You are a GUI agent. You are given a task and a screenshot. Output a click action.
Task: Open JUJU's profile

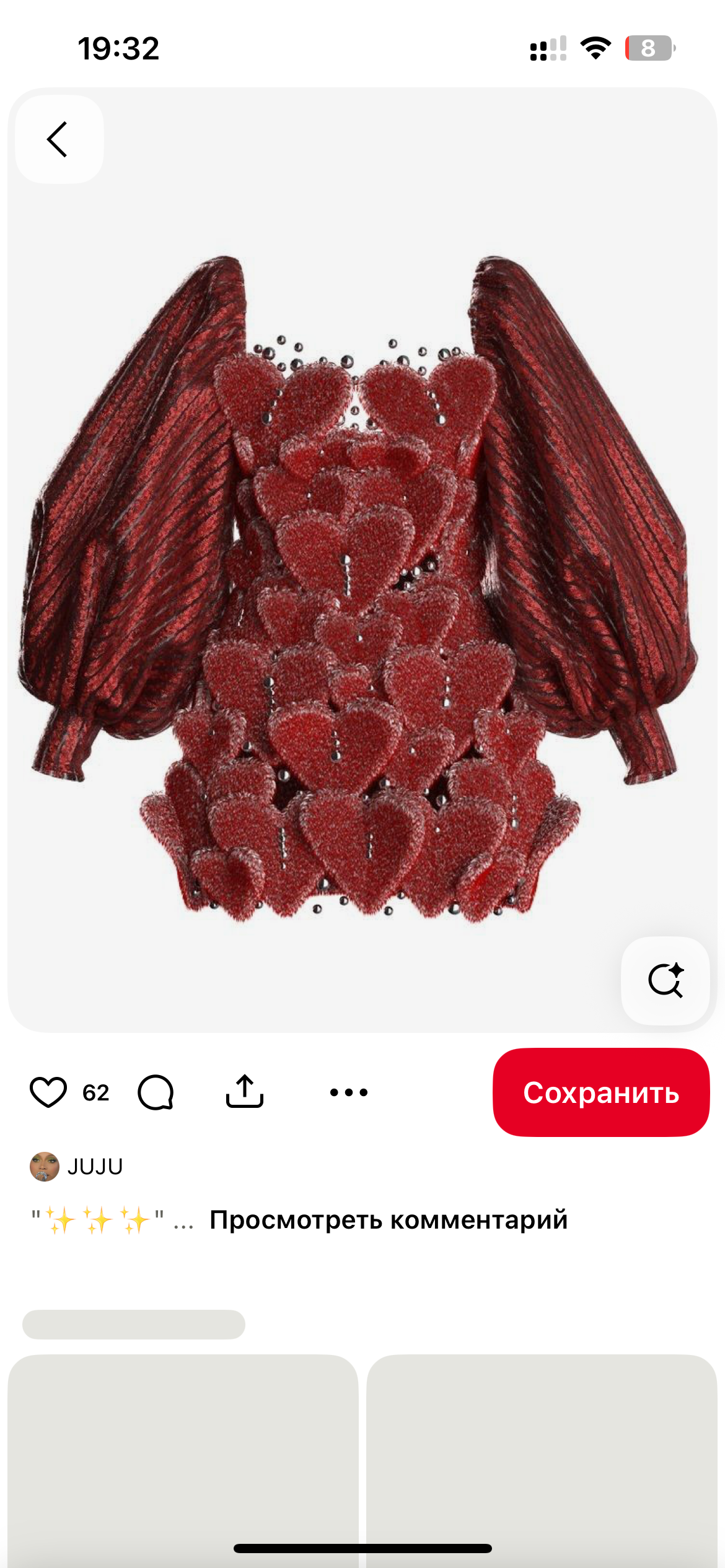tap(77, 1167)
